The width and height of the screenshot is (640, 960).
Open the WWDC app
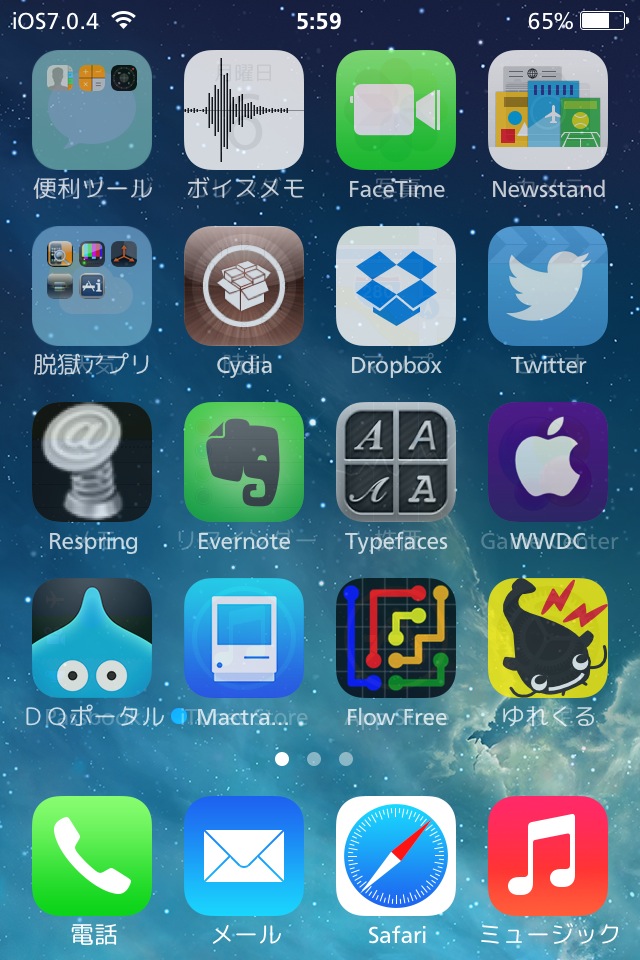click(x=548, y=462)
